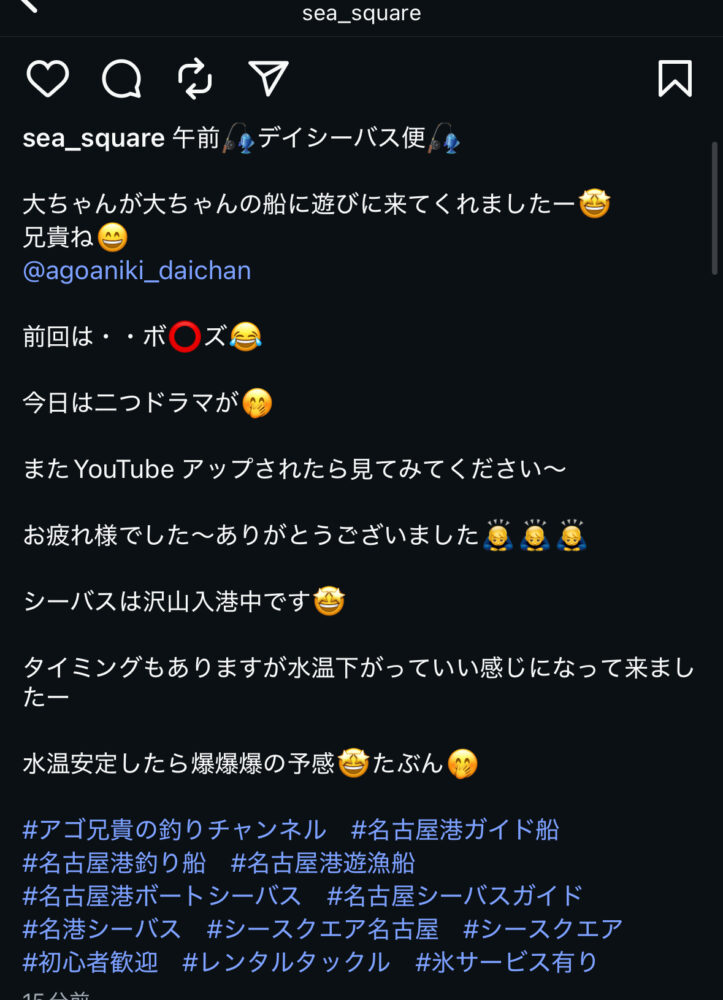The image size is (723, 1000).
Task: Go back using the top-left arrow
Action: [x=28, y=5]
